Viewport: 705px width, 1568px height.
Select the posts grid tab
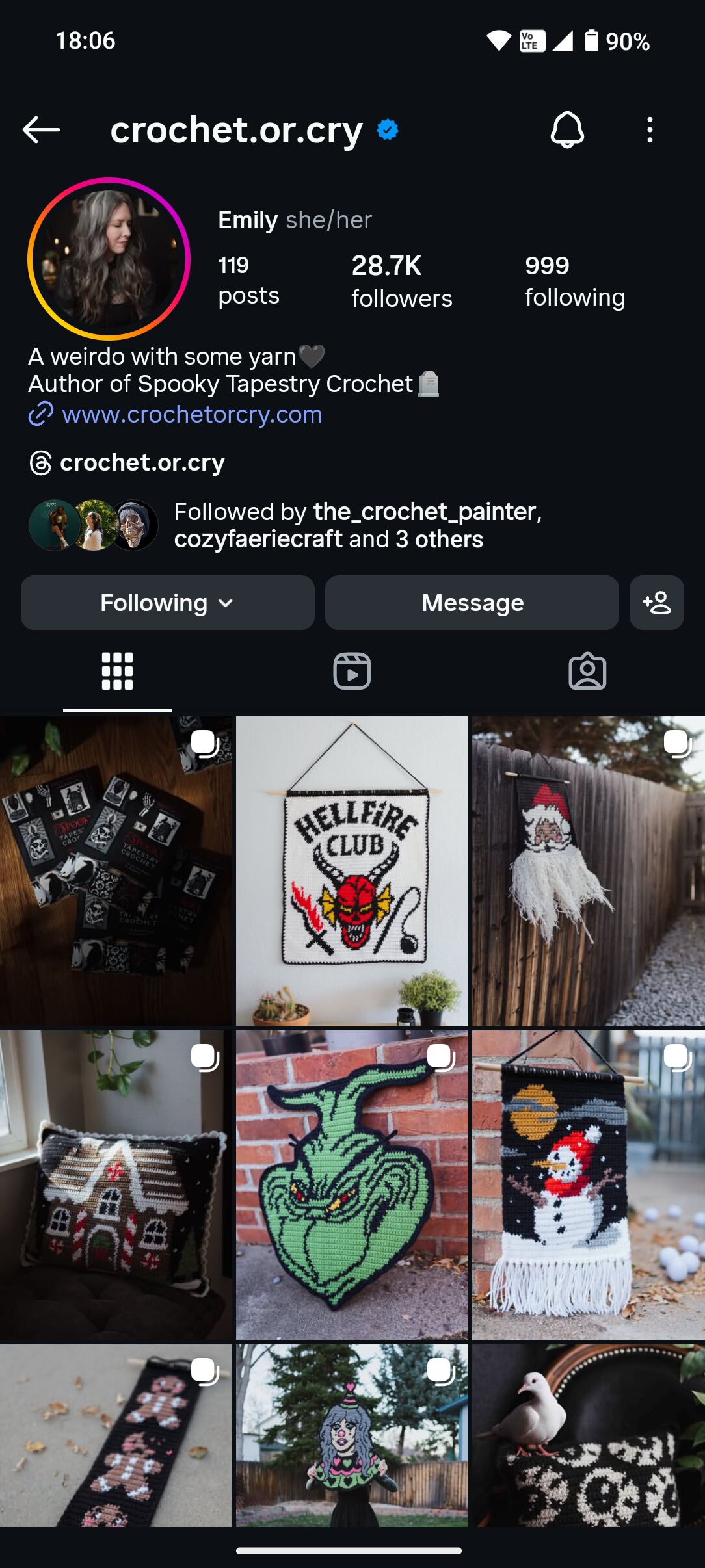coord(117,671)
